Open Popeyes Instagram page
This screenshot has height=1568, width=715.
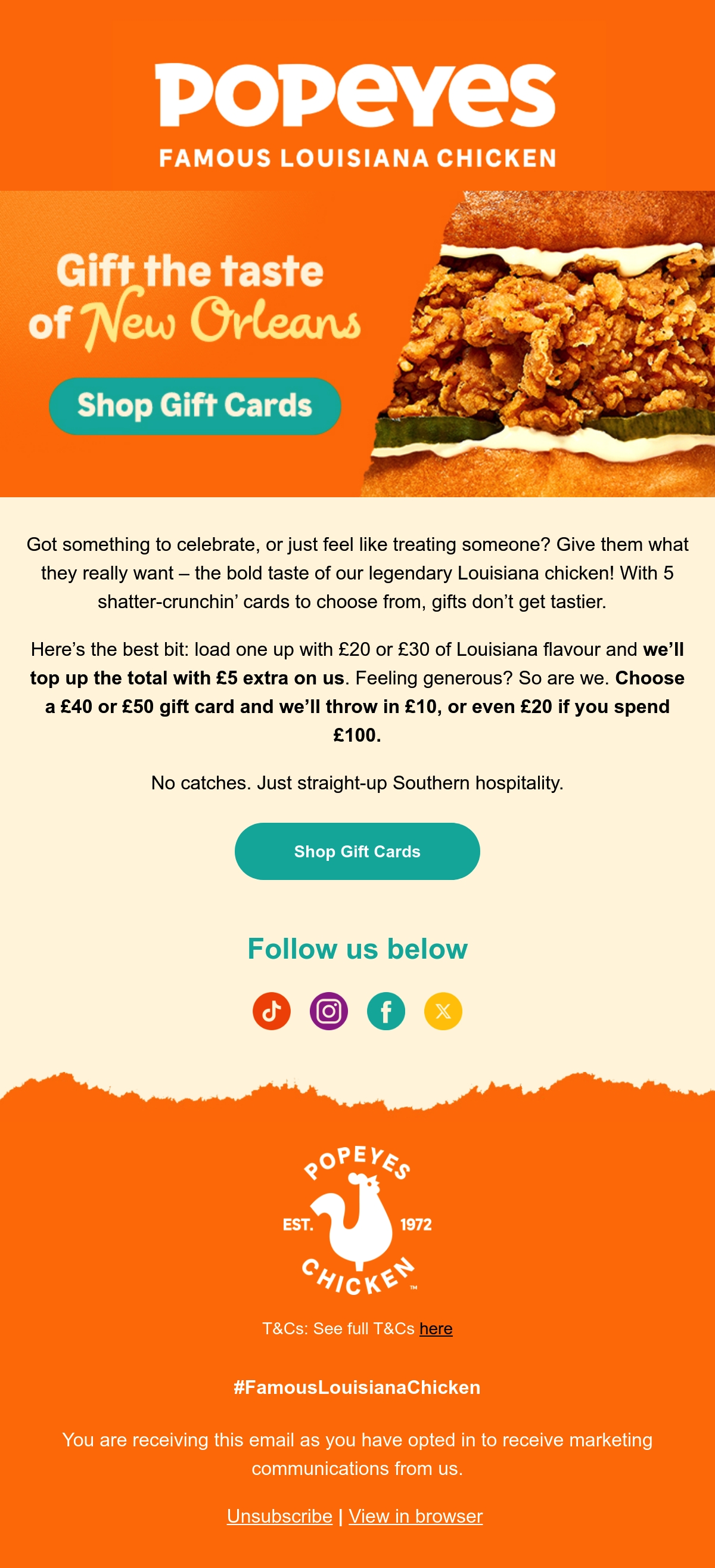[328, 1011]
